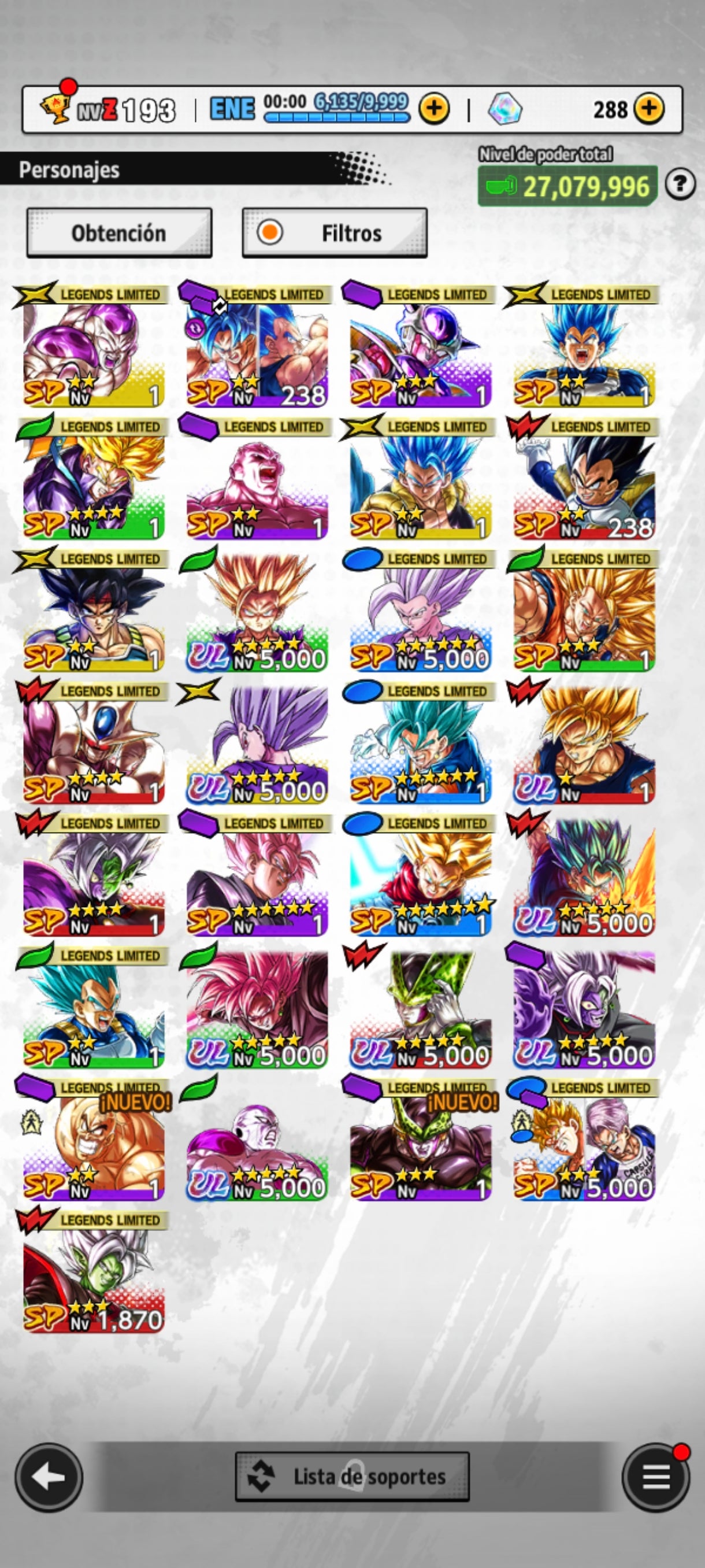
Task: Select the UL purple-haired Gohan Beast card
Action: point(257,749)
